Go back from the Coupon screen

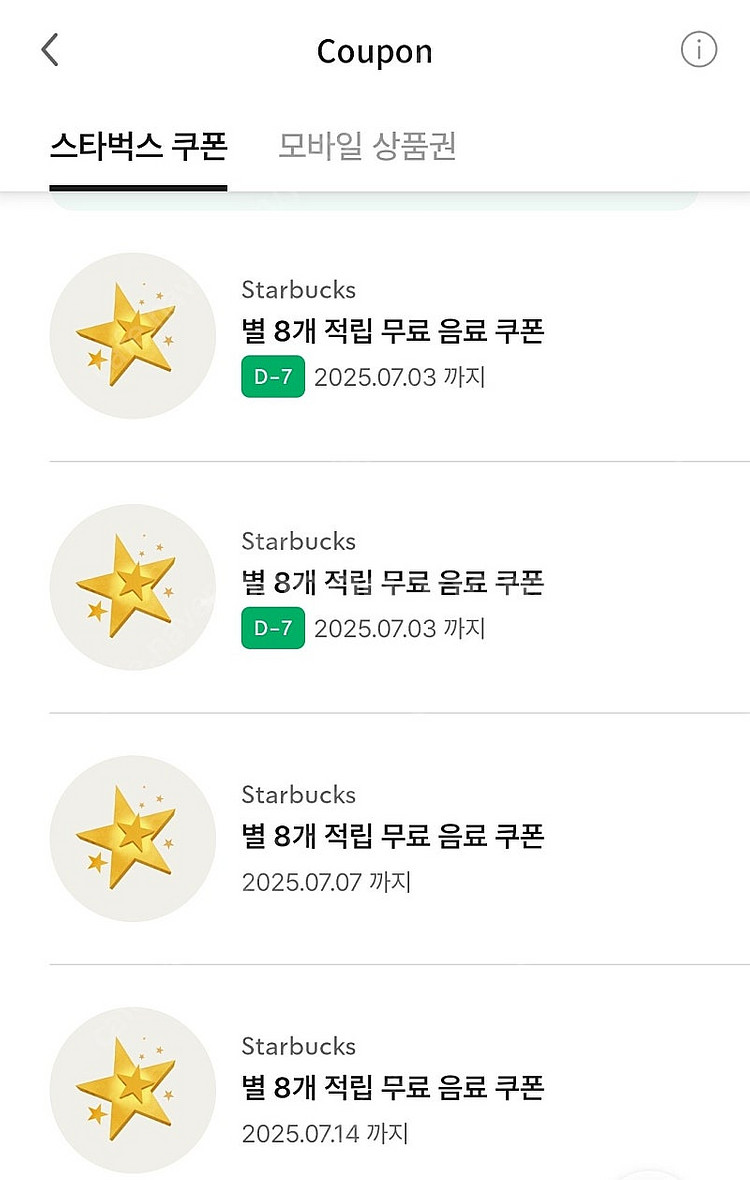[50, 50]
